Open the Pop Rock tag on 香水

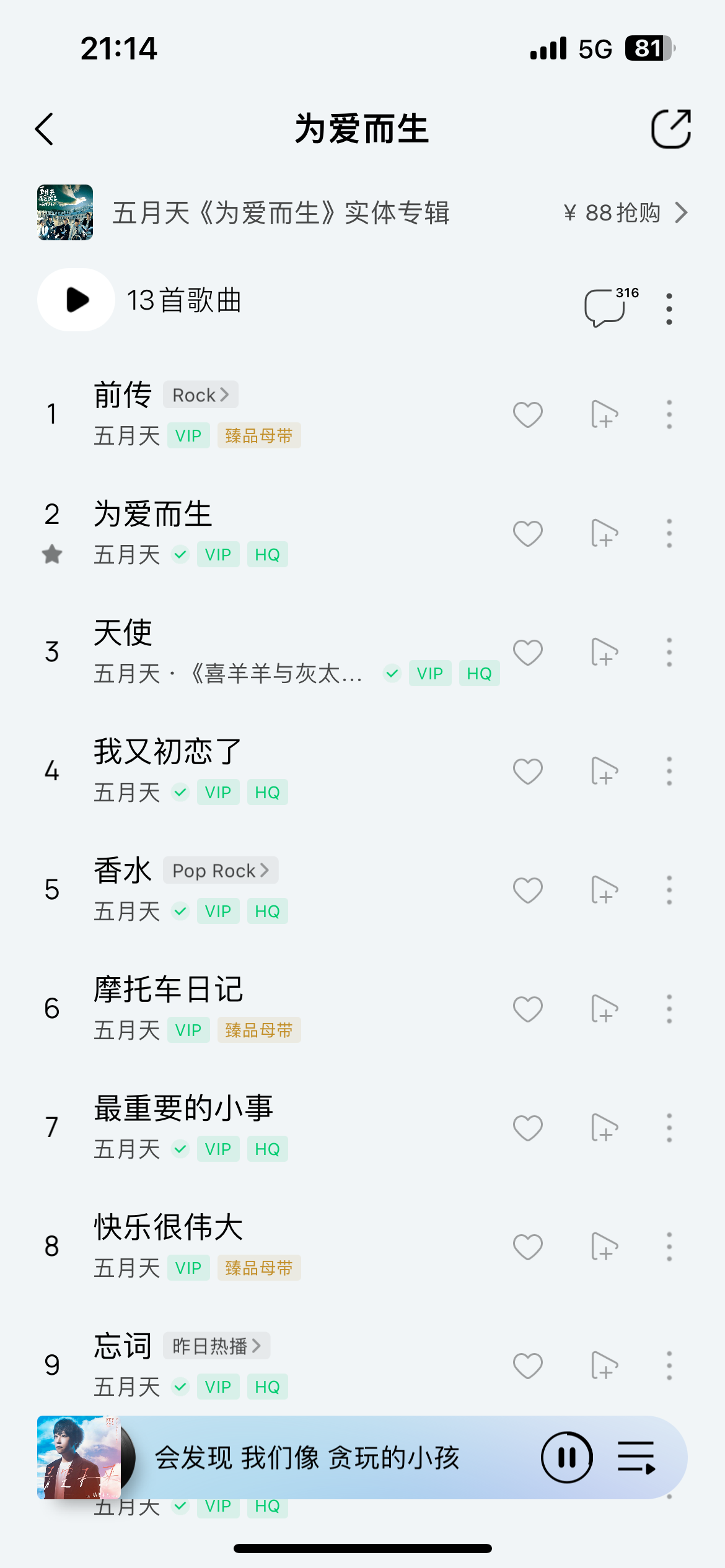pos(221,871)
